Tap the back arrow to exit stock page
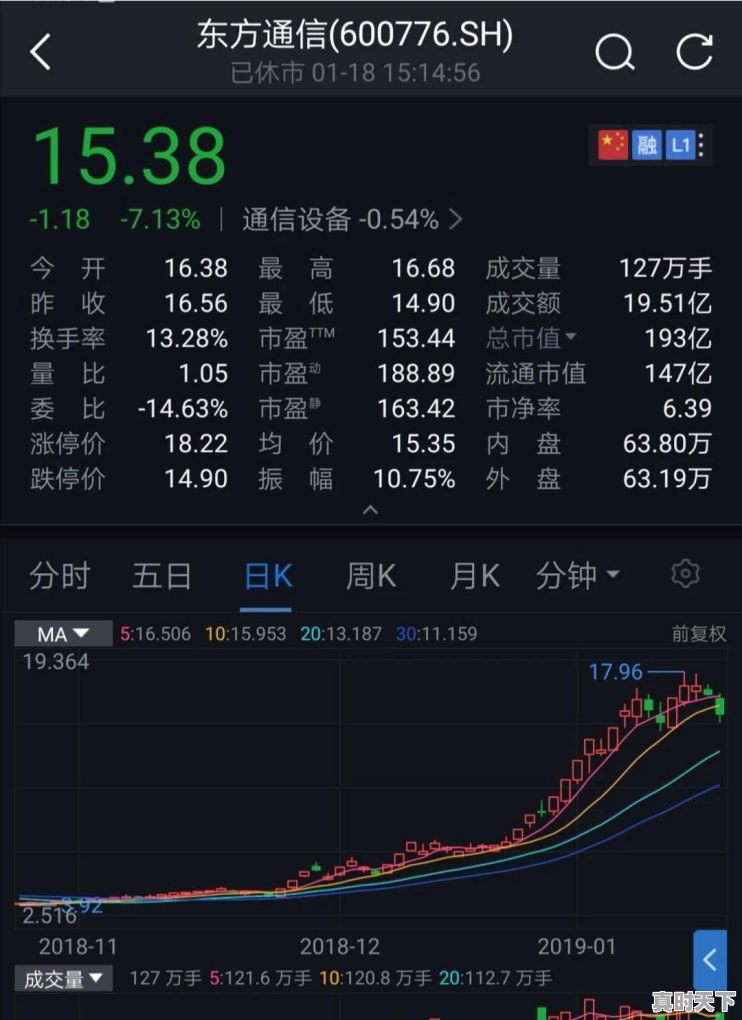The height and width of the screenshot is (1020, 742). pyautogui.click(x=40, y=52)
